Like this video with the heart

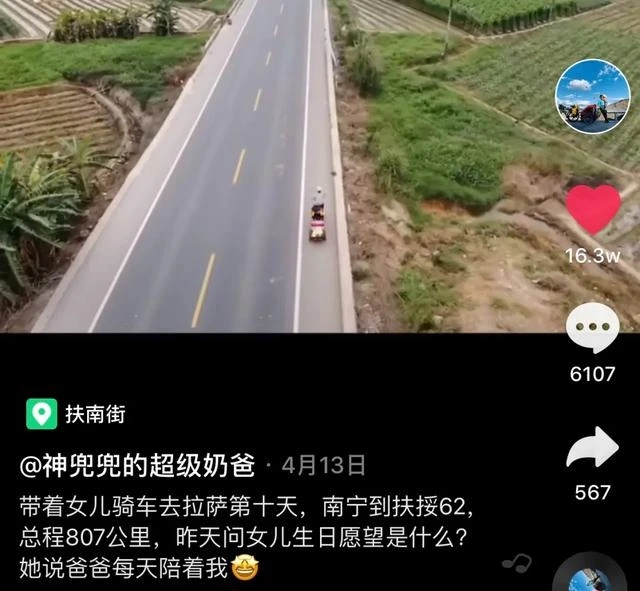coord(593,209)
